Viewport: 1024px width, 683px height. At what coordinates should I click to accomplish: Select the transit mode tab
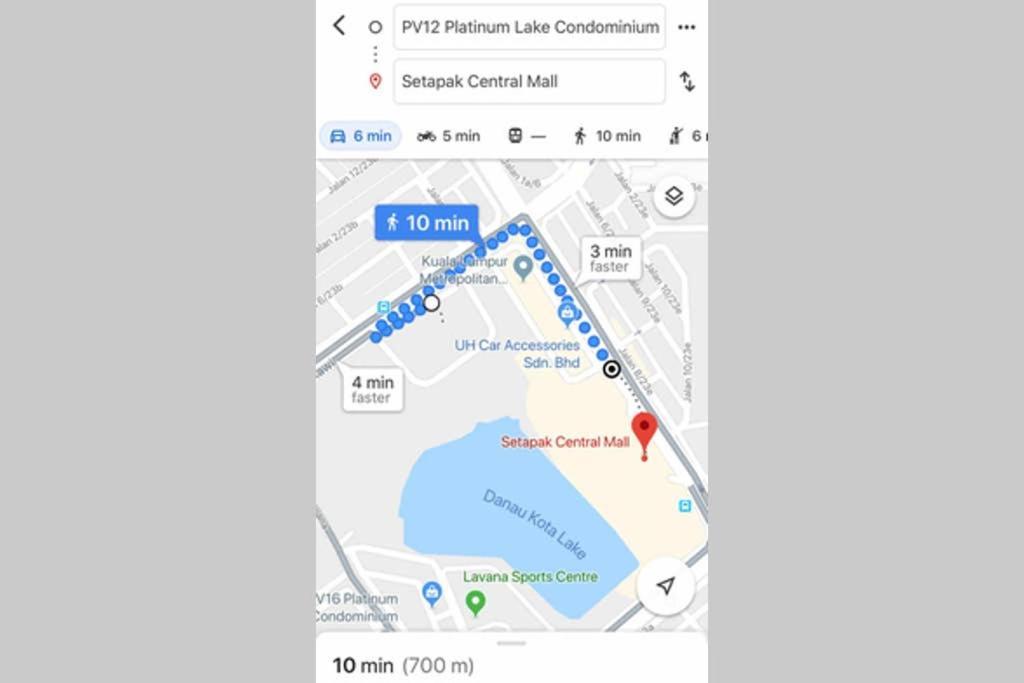[x=526, y=136]
